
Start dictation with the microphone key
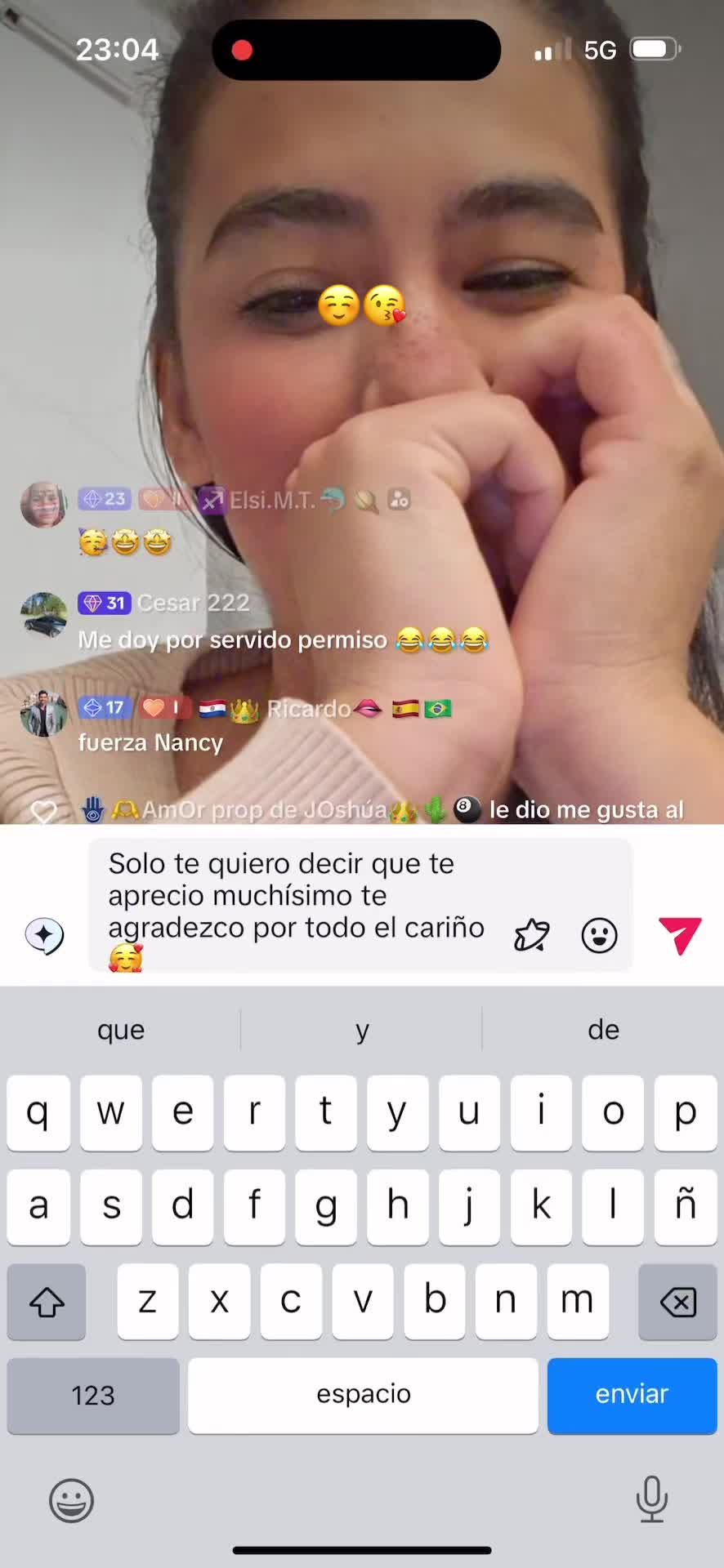[x=651, y=1499]
